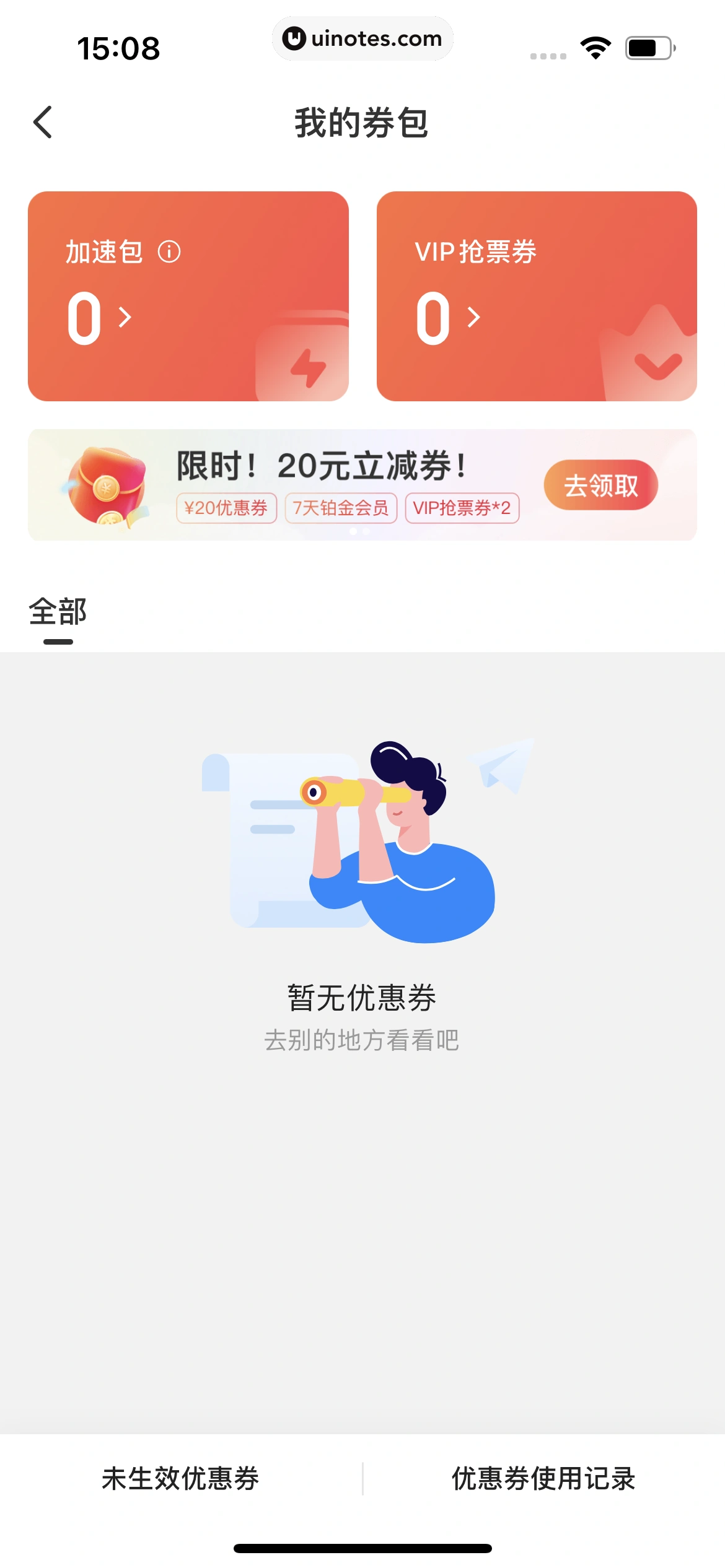Select the 全部 tab
Image resolution: width=725 pixels, height=1568 pixels.
(58, 612)
